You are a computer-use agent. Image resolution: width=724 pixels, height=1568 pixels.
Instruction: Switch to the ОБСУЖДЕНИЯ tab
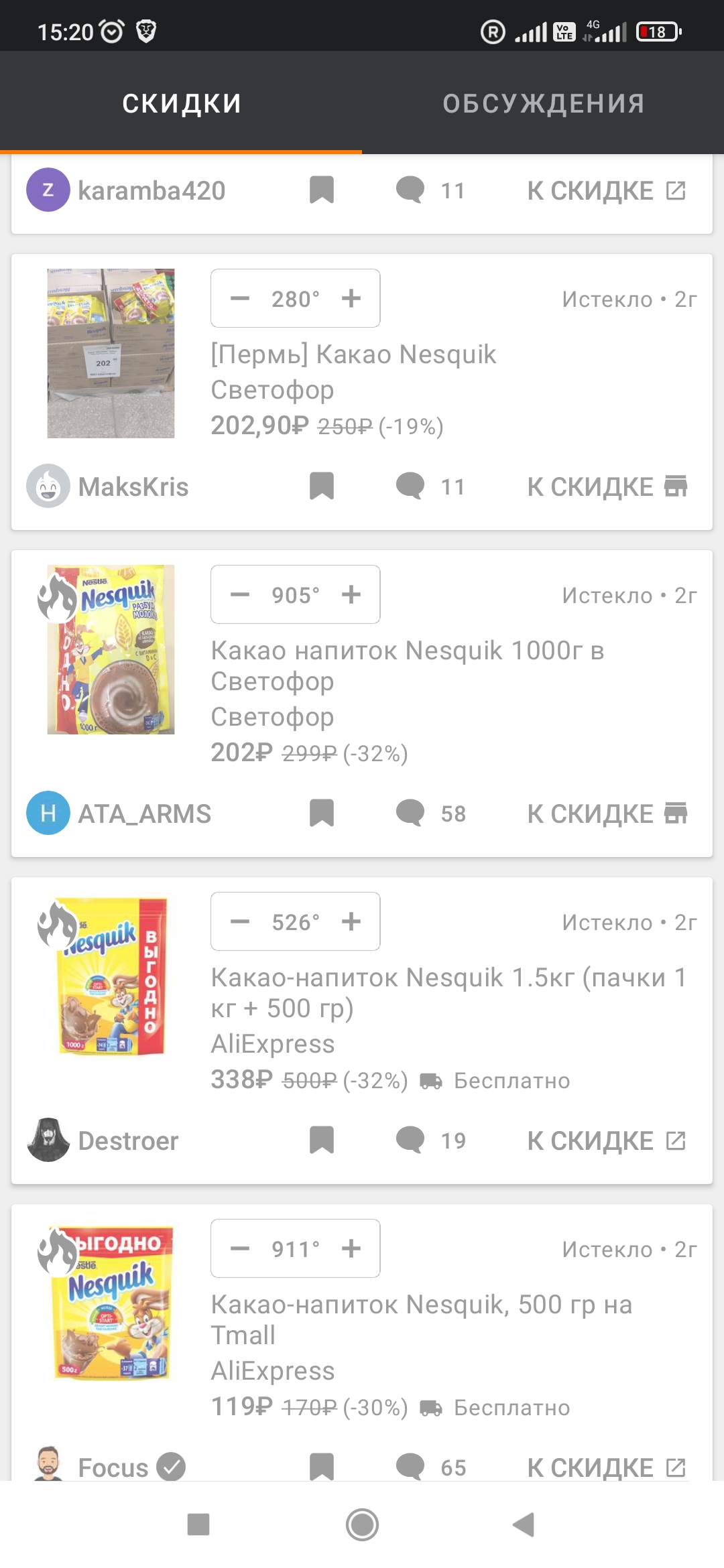tap(543, 103)
